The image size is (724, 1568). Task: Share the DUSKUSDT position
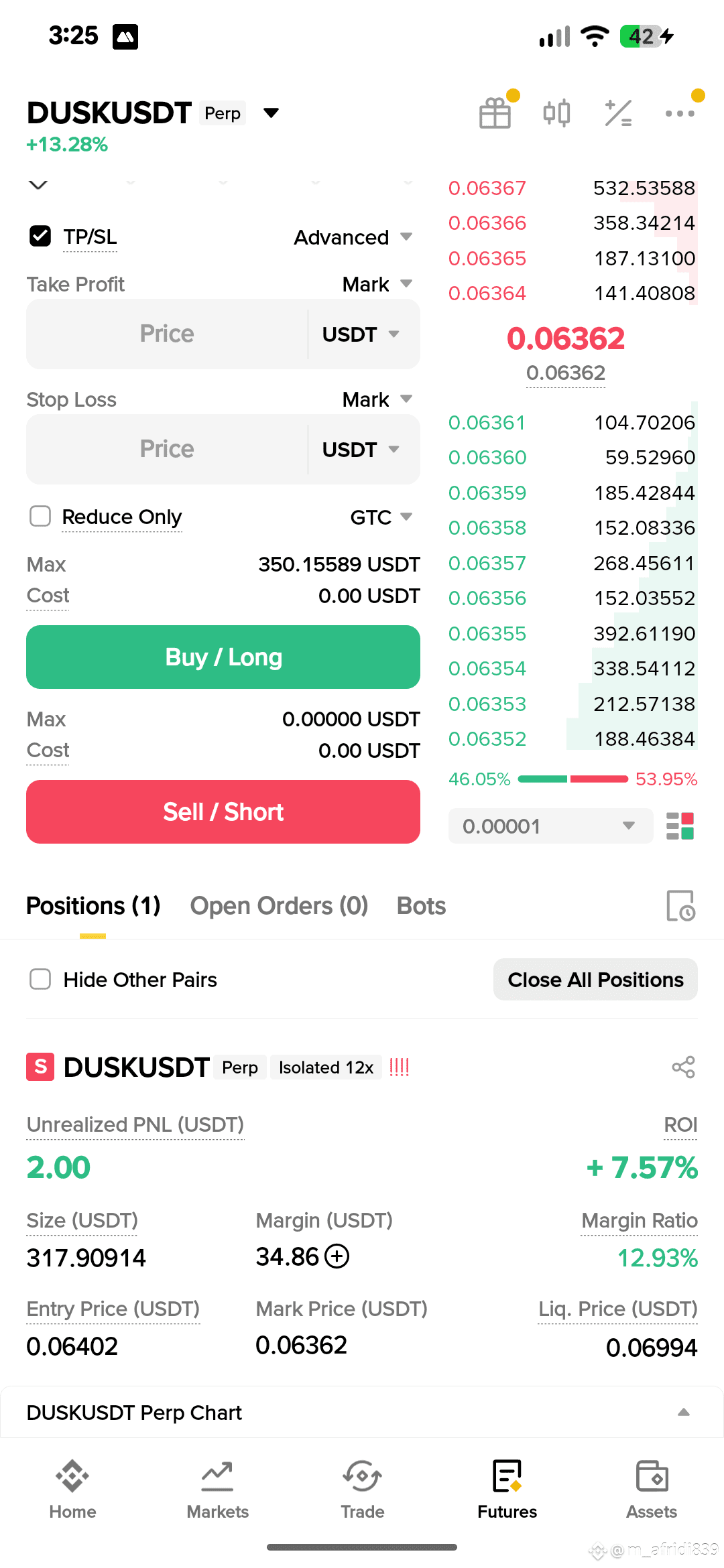(684, 1067)
